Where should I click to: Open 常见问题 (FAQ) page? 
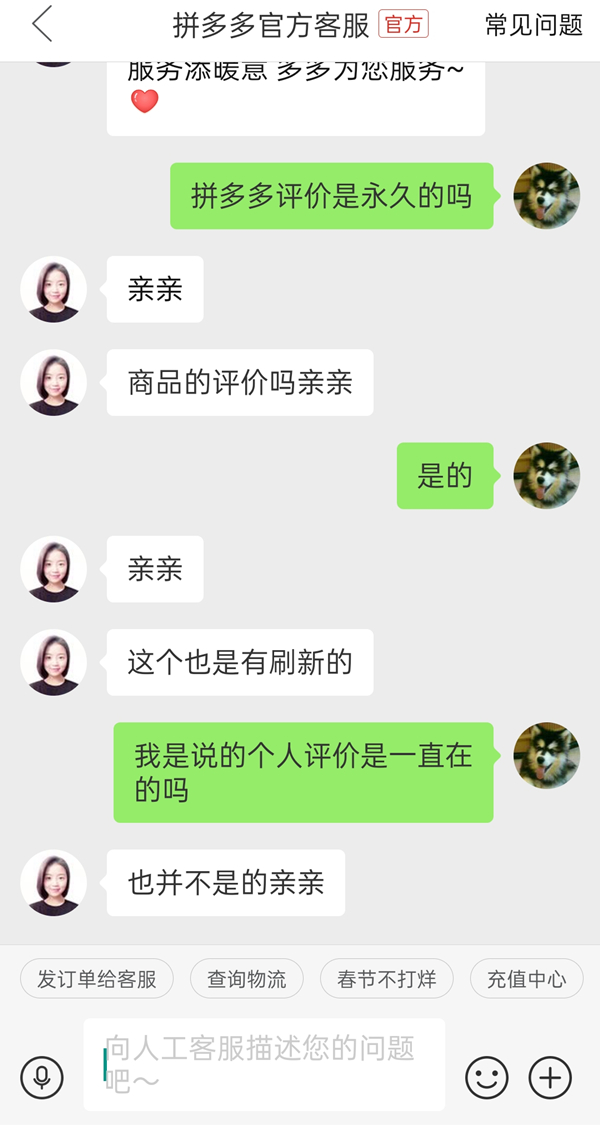click(534, 26)
